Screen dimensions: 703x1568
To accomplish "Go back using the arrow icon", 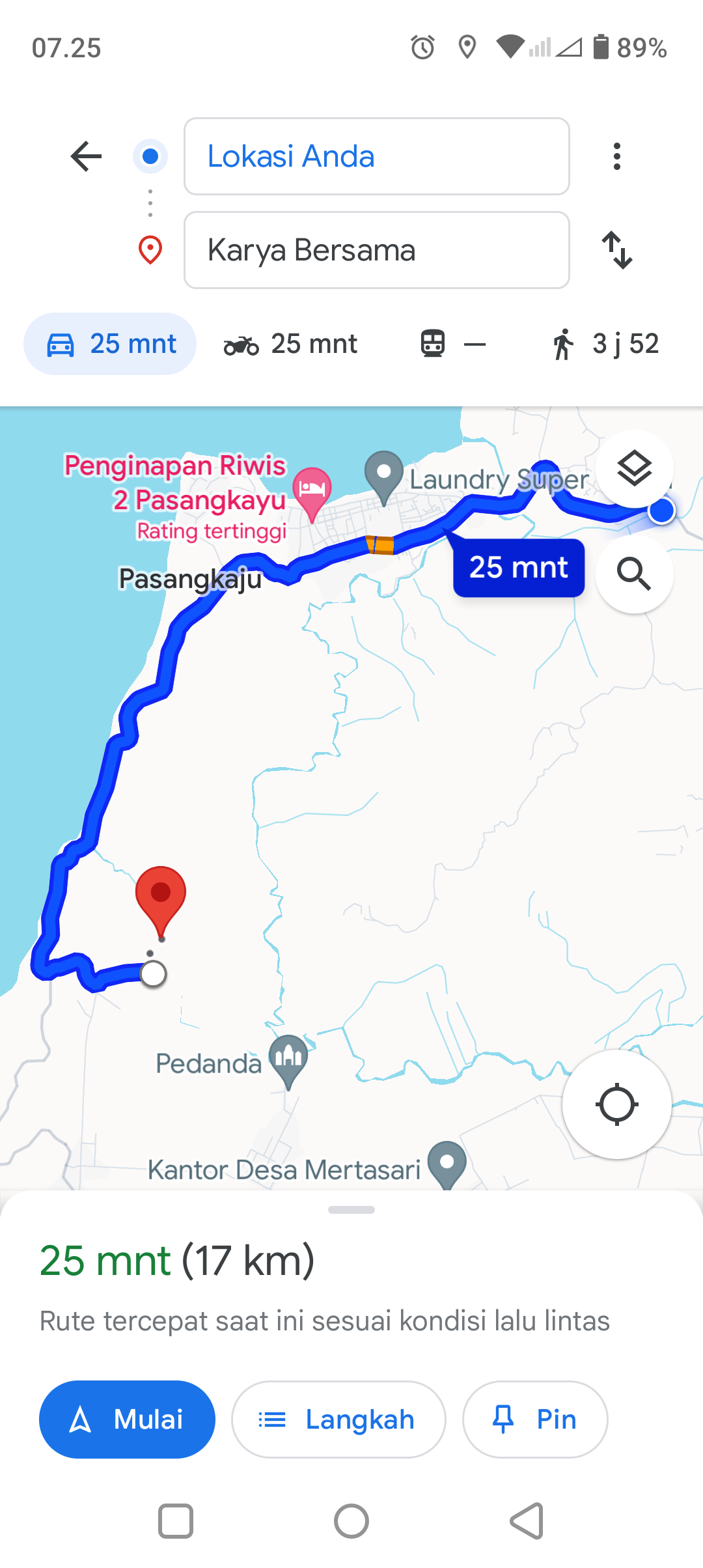I will [86, 156].
